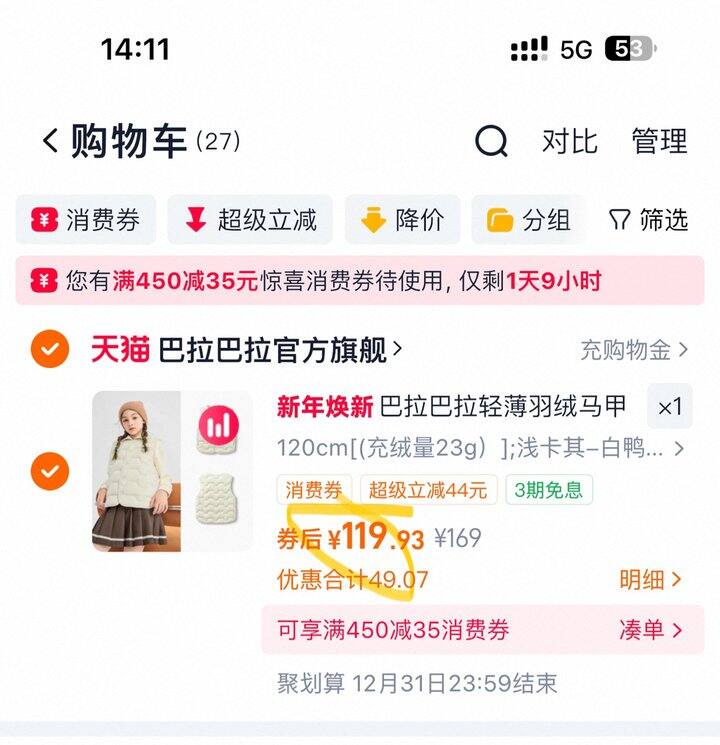Open 充购物金 link
720x745 pixels.
coord(634,349)
